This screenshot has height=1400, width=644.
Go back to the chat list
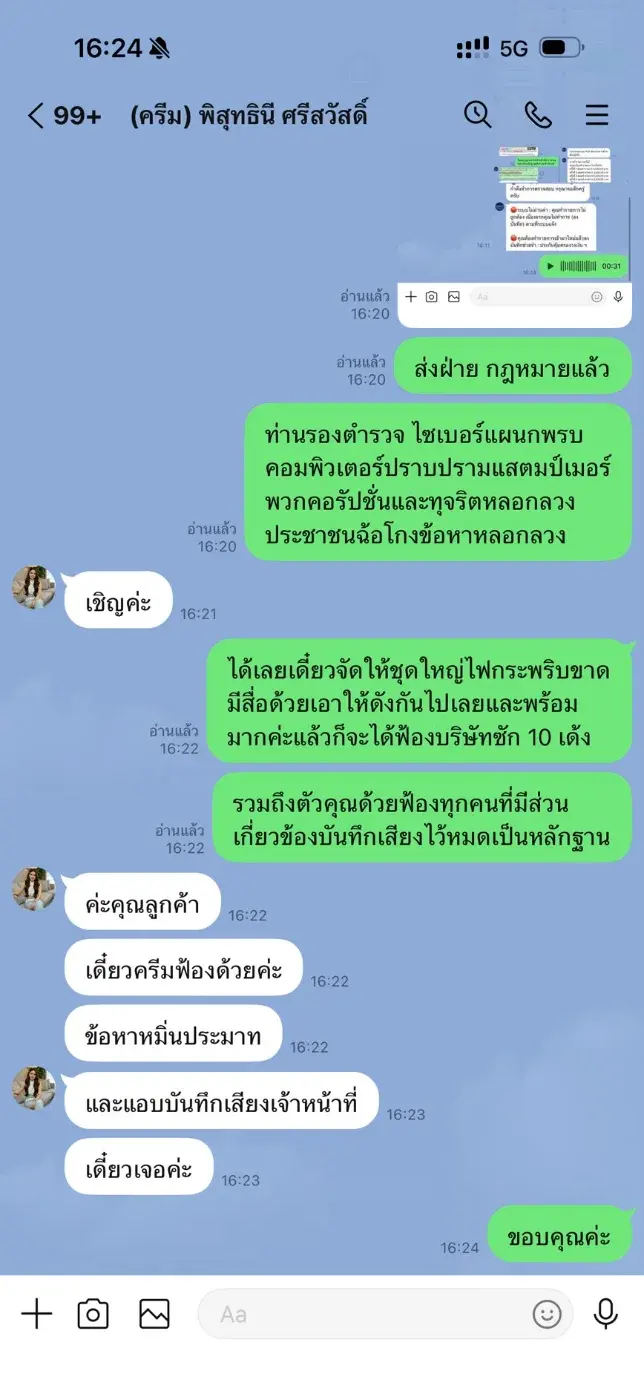click(x=36, y=116)
